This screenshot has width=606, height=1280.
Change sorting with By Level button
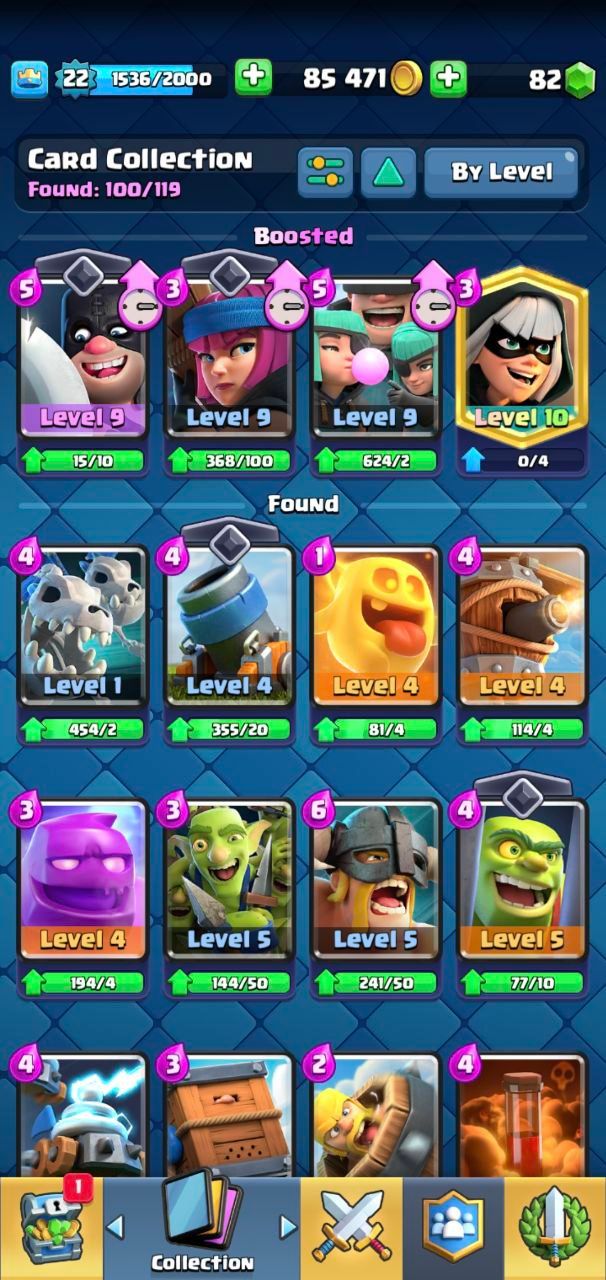(x=501, y=172)
